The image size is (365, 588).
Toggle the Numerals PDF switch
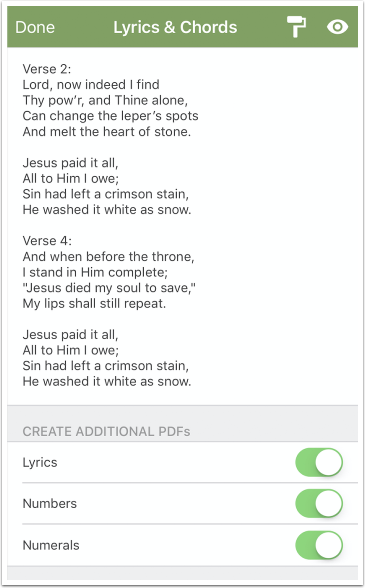tap(319, 545)
